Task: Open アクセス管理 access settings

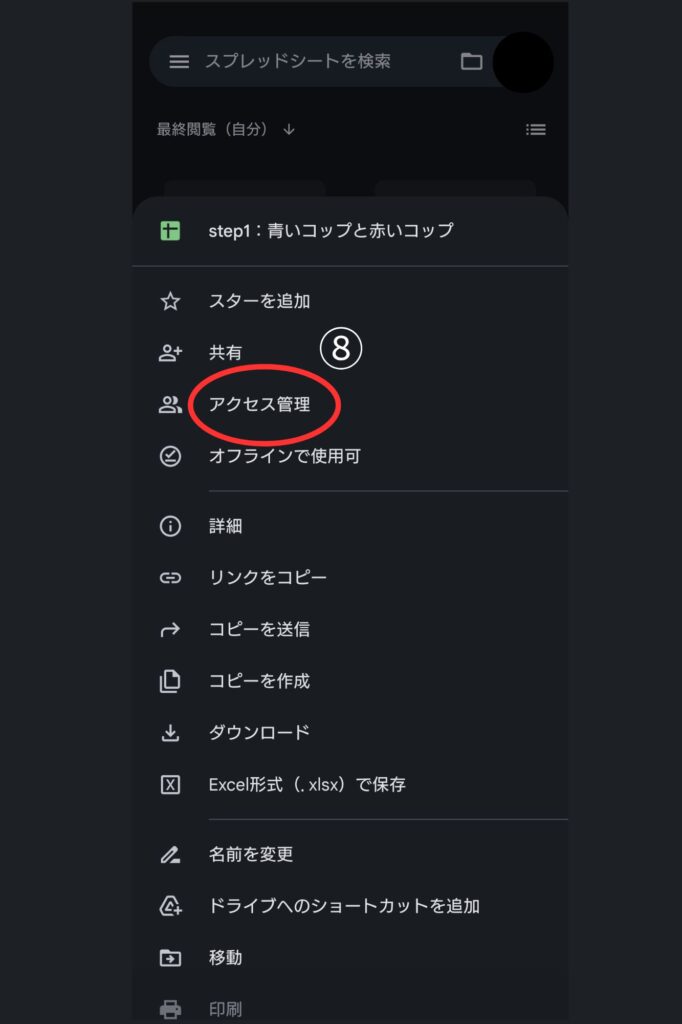Action: point(259,405)
